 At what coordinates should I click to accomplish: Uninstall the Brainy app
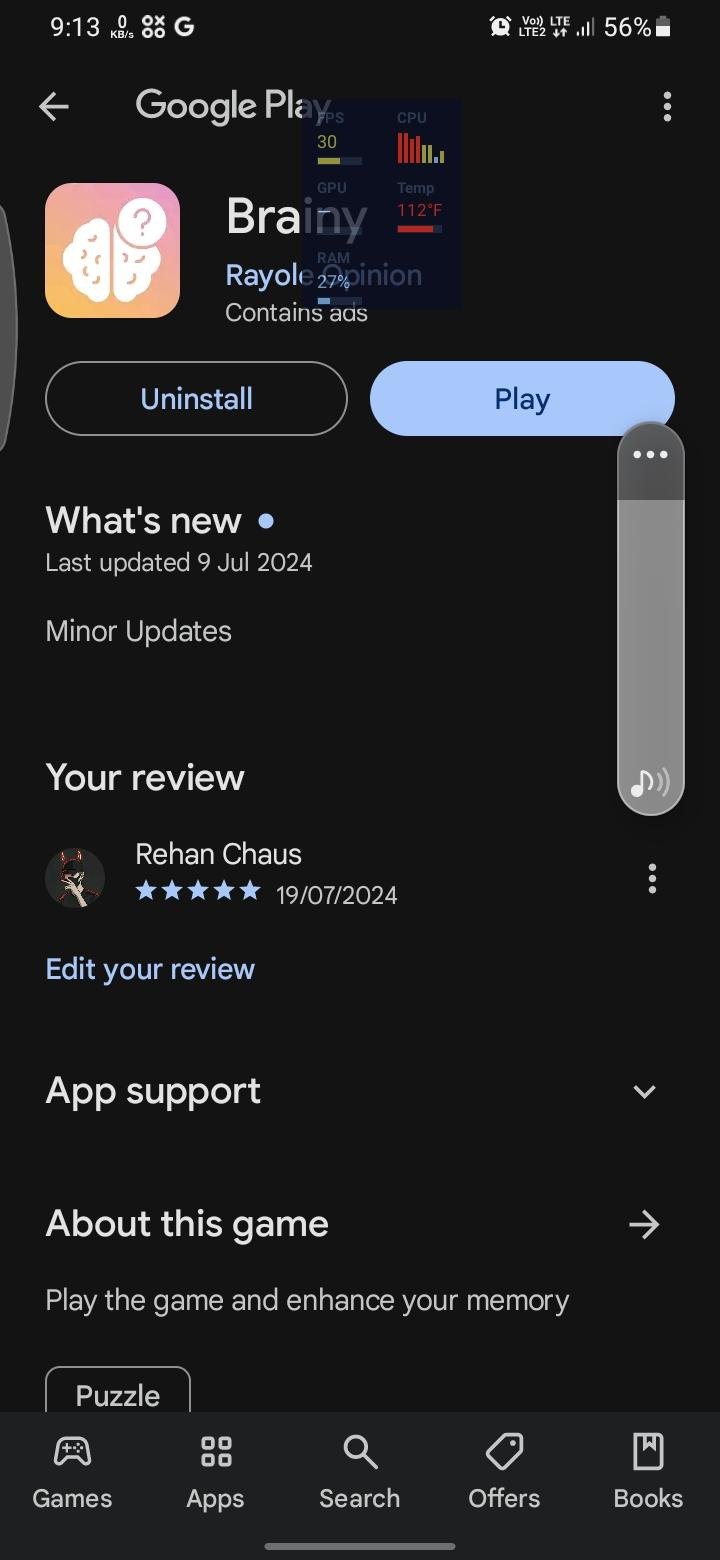click(x=196, y=399)
